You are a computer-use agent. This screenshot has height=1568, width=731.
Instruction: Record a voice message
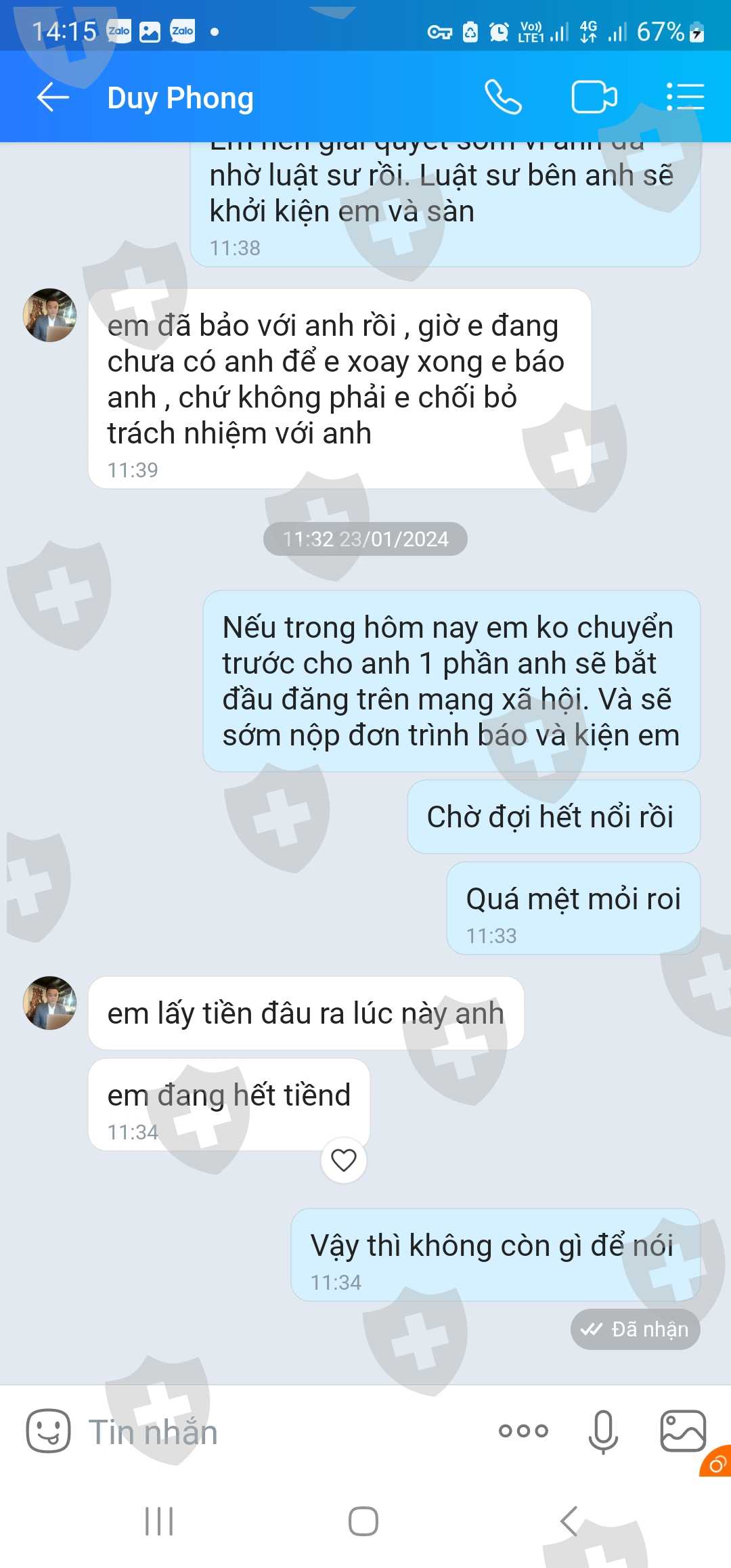tap(603, 1431)
